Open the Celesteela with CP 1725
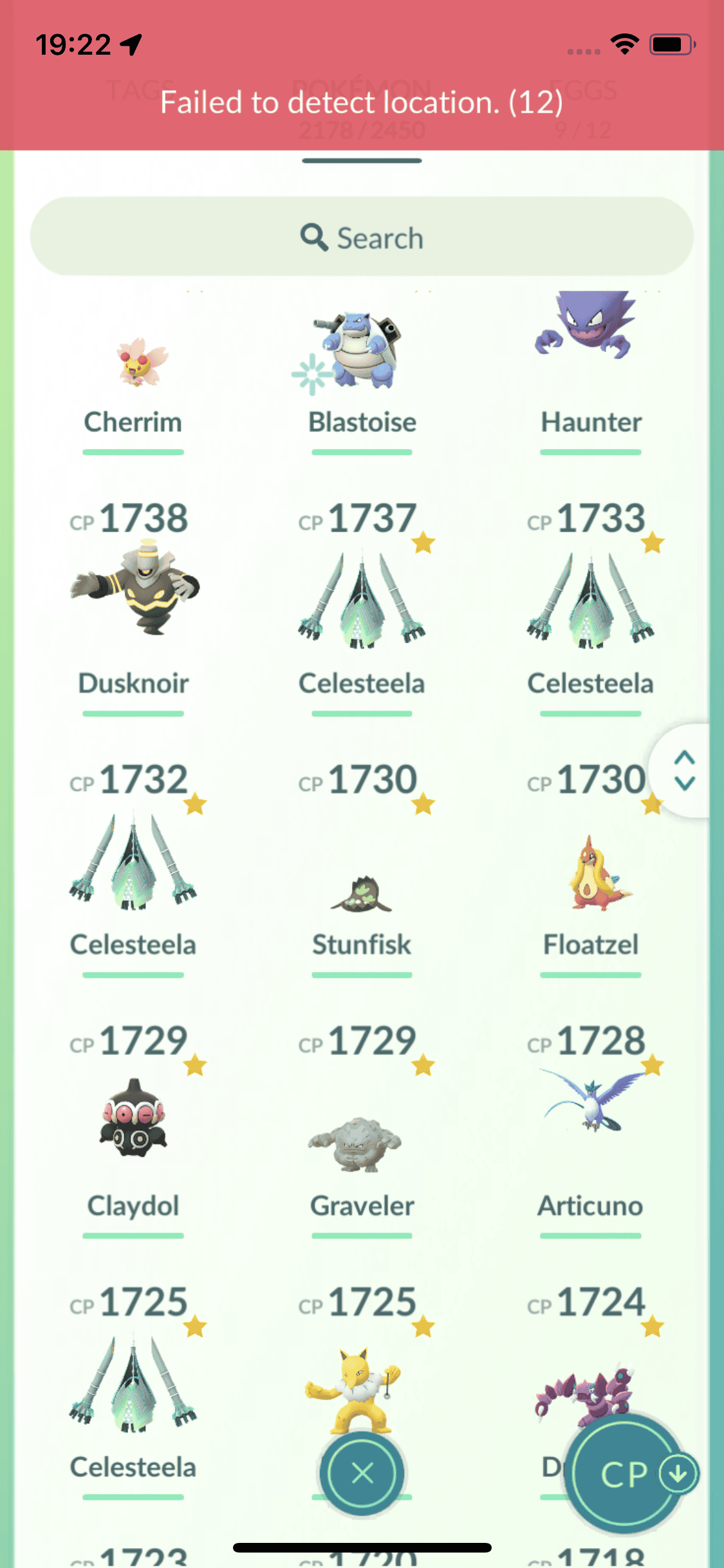Image resolution: width=724 pixels, height=1568 pixels. [133, 1384]
